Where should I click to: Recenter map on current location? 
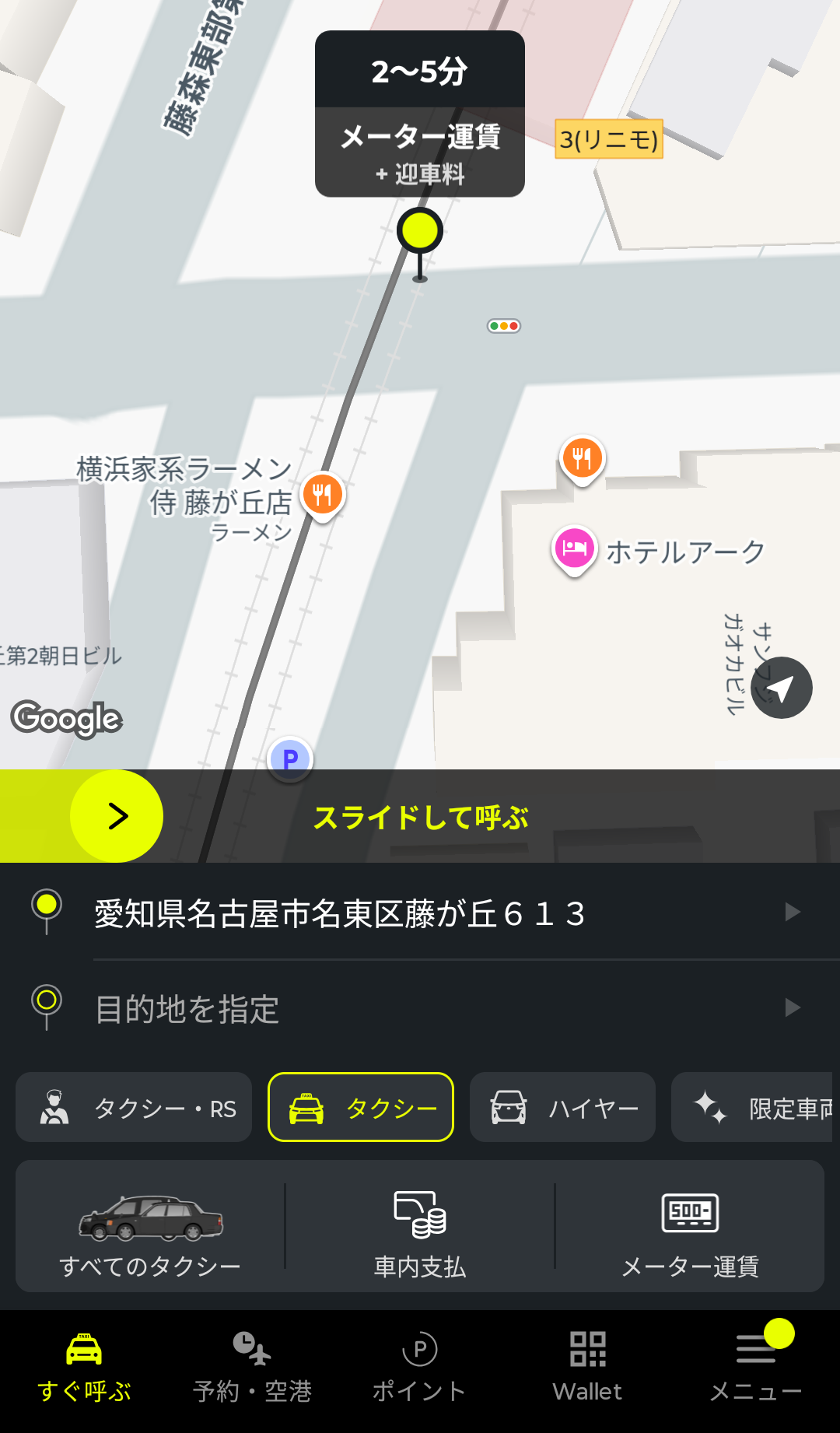coord(781,688)
